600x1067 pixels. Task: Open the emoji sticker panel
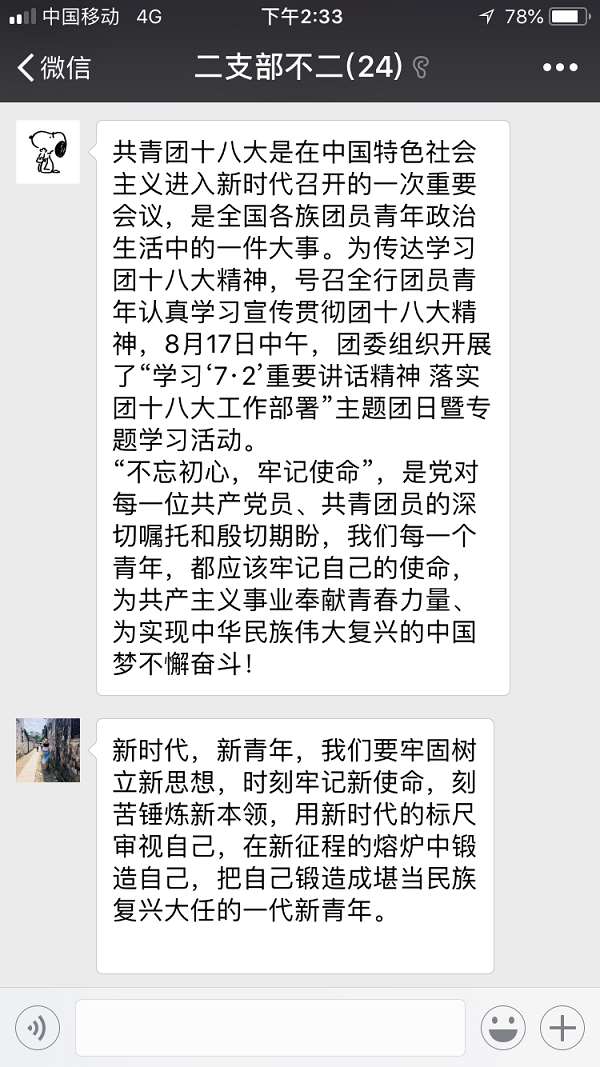click(x=503, y=1027)
